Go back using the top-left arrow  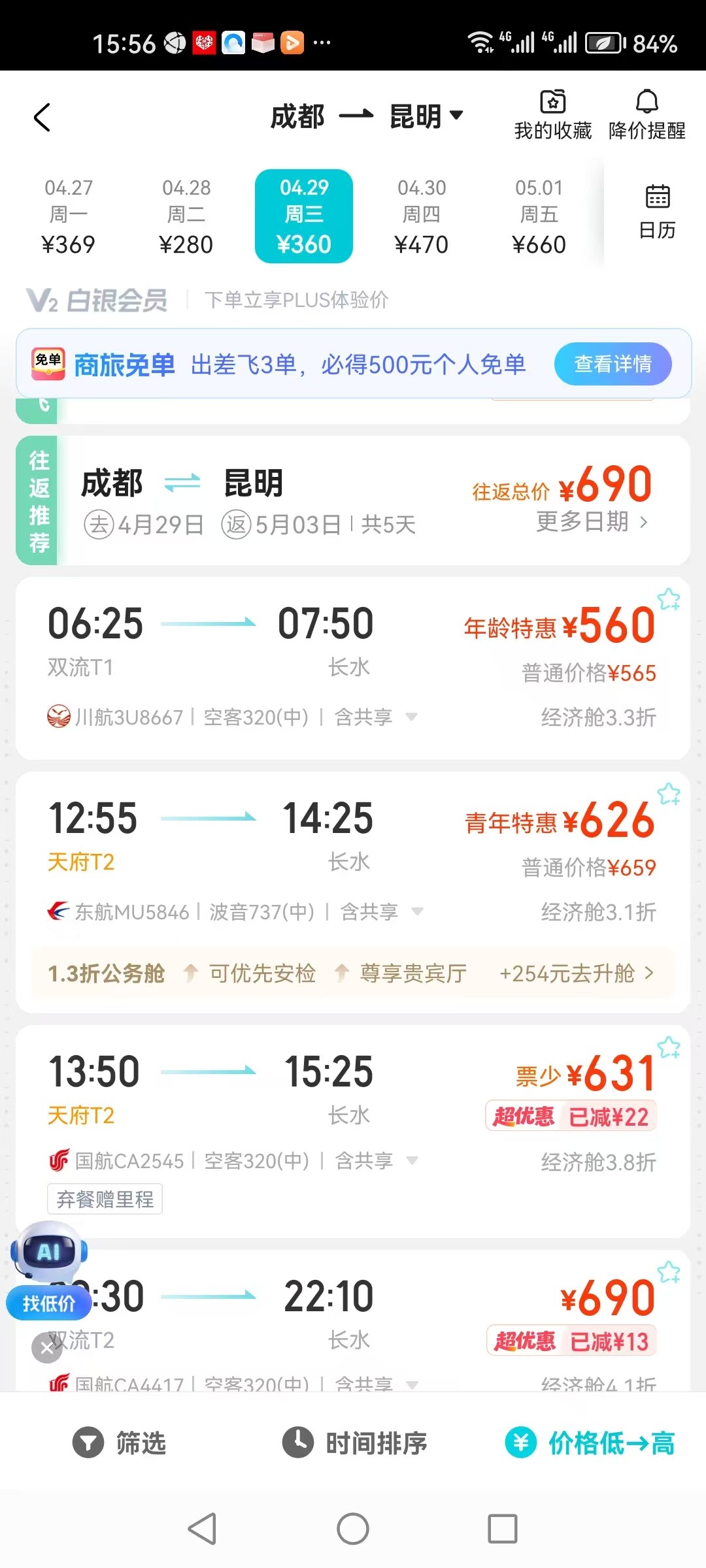[42, 118]
